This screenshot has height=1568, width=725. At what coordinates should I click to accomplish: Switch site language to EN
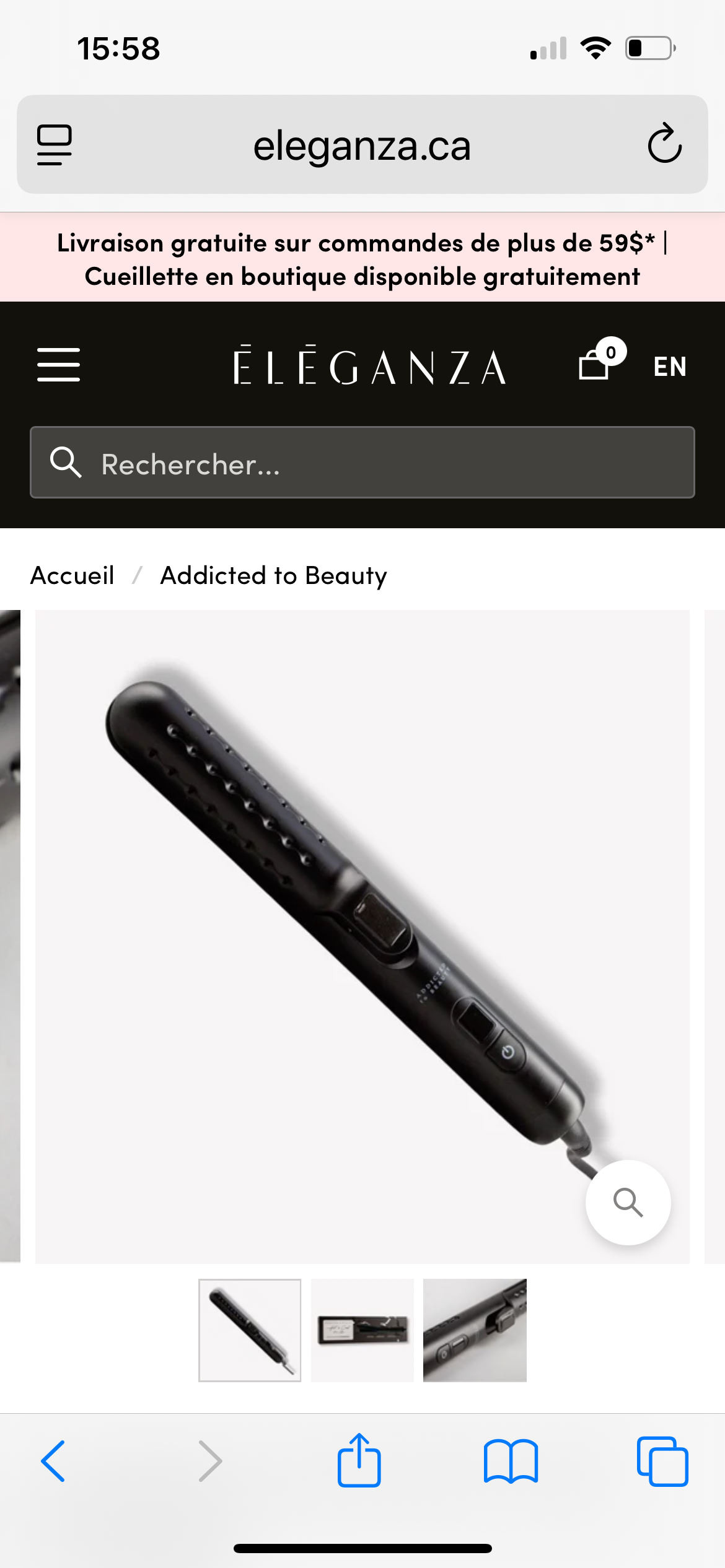tap(670, 367)
